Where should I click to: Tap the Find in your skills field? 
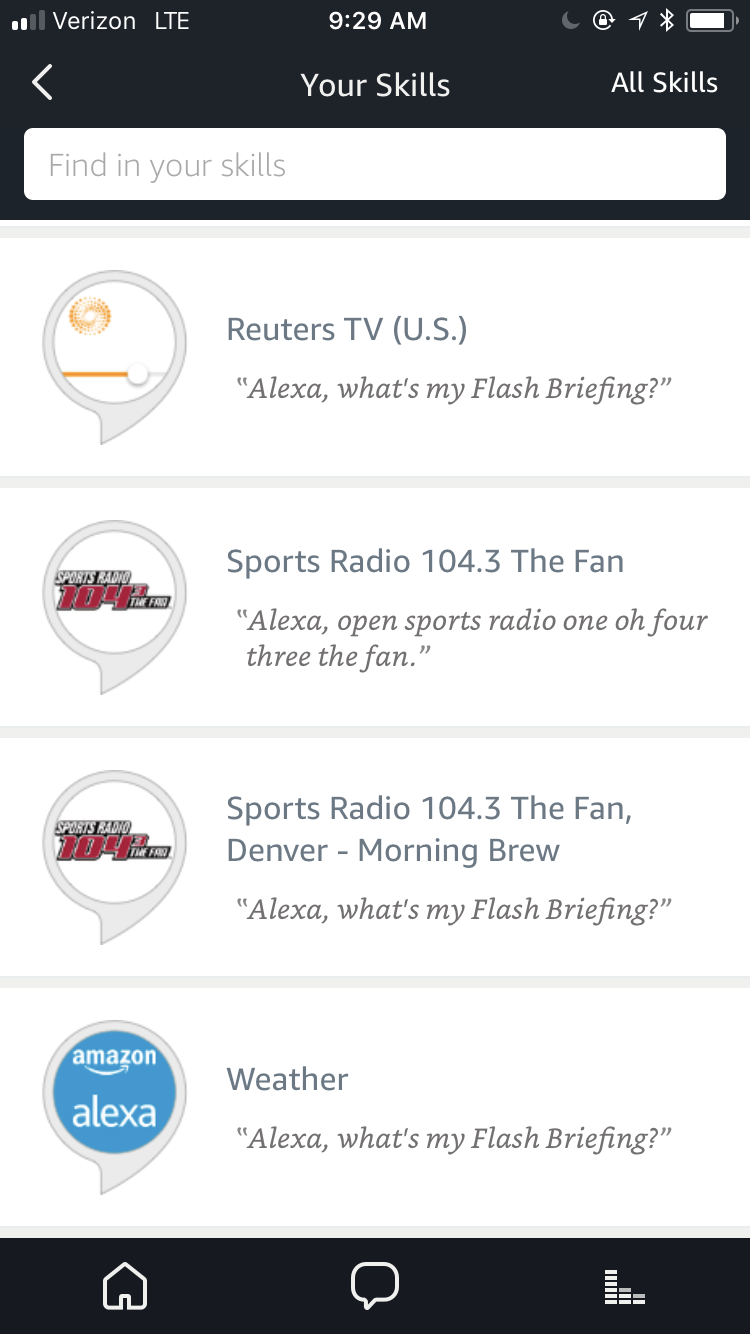coord(375,164)
